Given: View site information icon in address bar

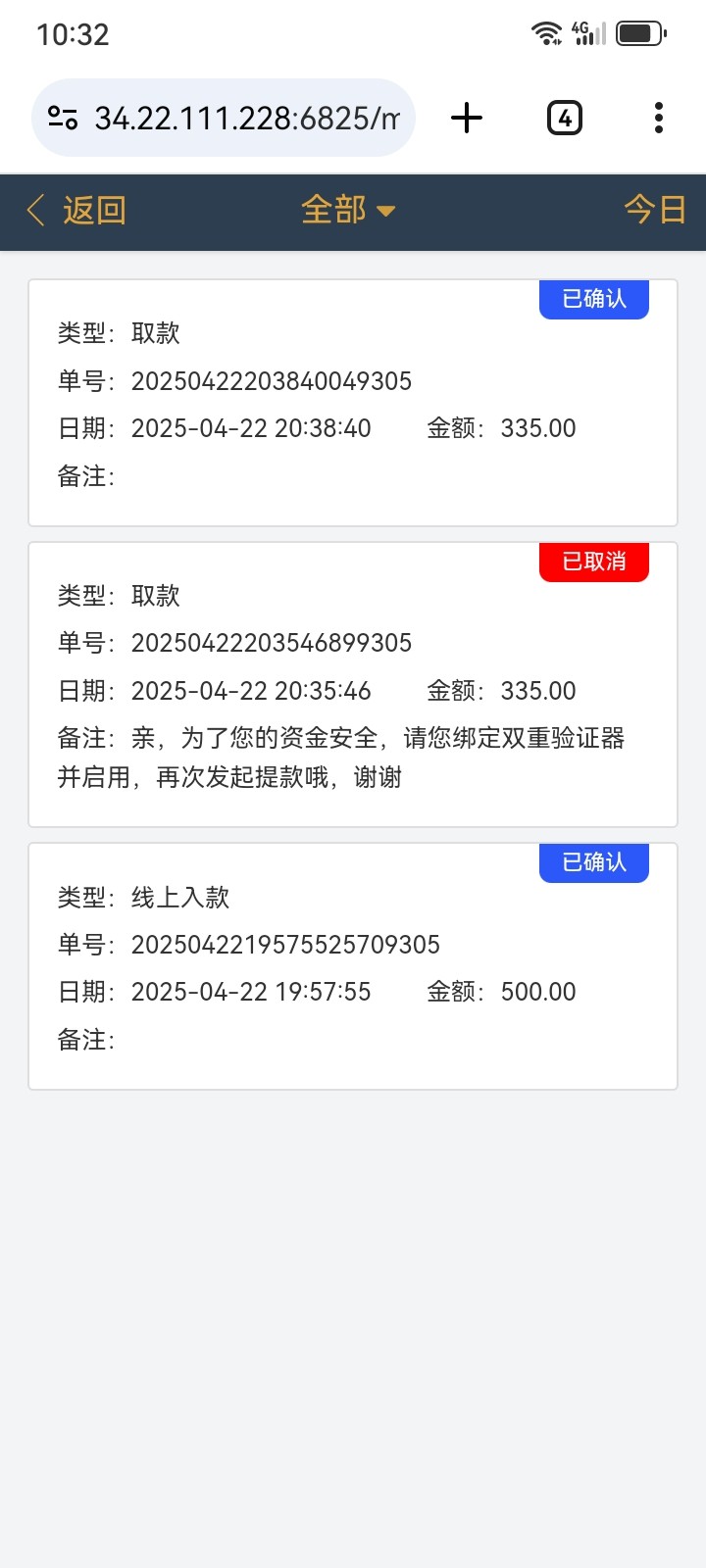Looking at the screenshot, I should [63, 118].
